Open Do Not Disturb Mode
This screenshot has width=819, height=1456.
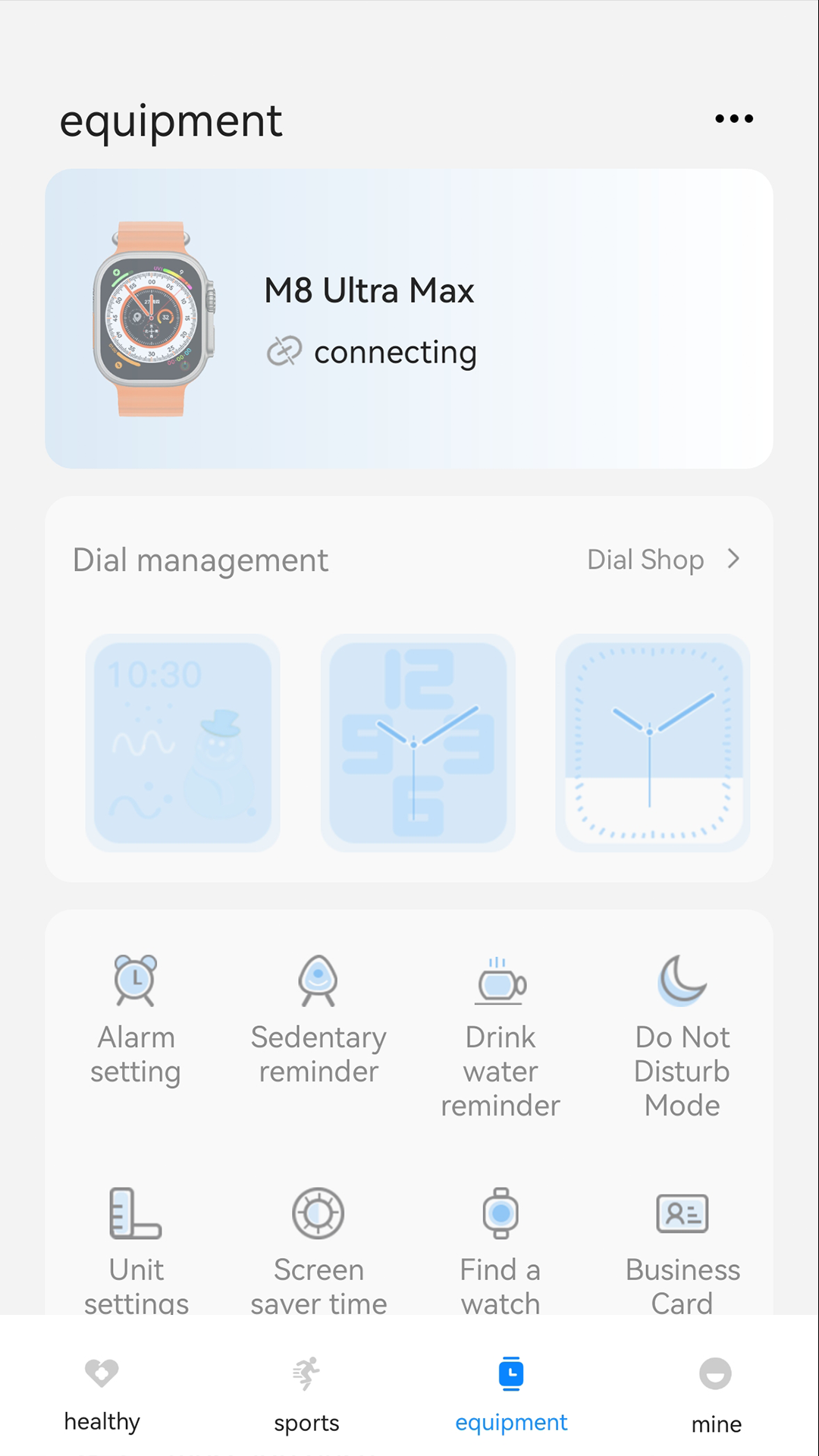(x=682, y=1035)
